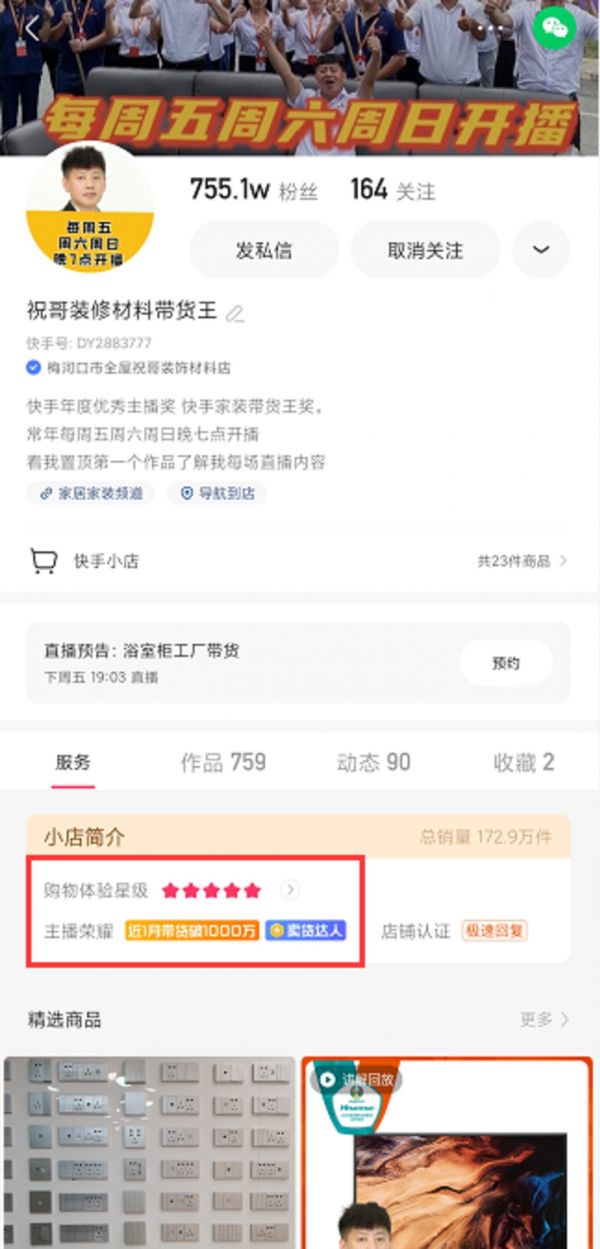Viewport: 600px width, 1249px height.
Task: Stay on the 服务 tab
Action: click(x=73, y=763)
